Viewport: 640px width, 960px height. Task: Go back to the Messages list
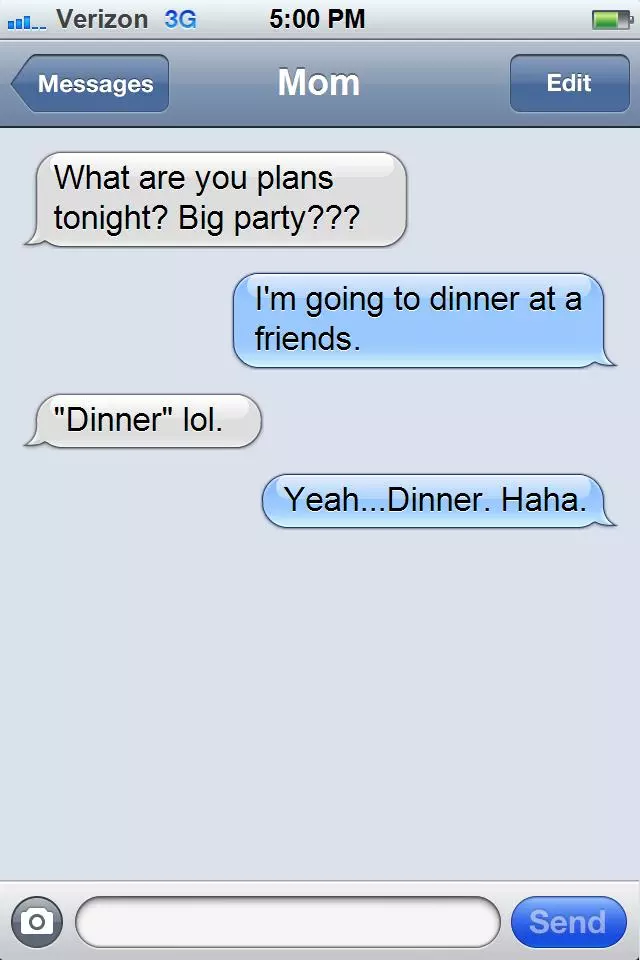[92, 84]
